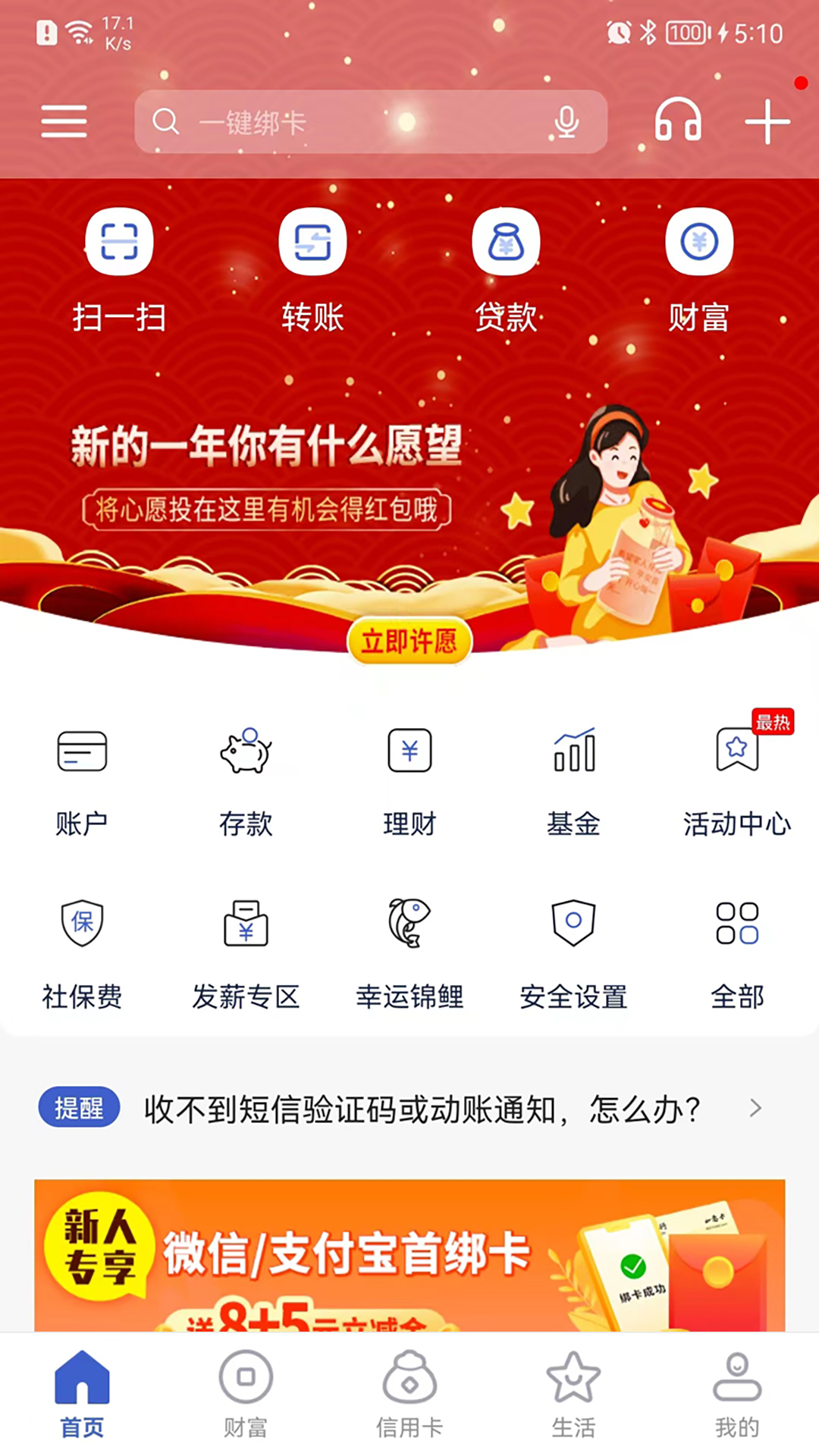The image size is (819, 1456).
Task: Open 理财 wealth management
Action: coord(409,751)
